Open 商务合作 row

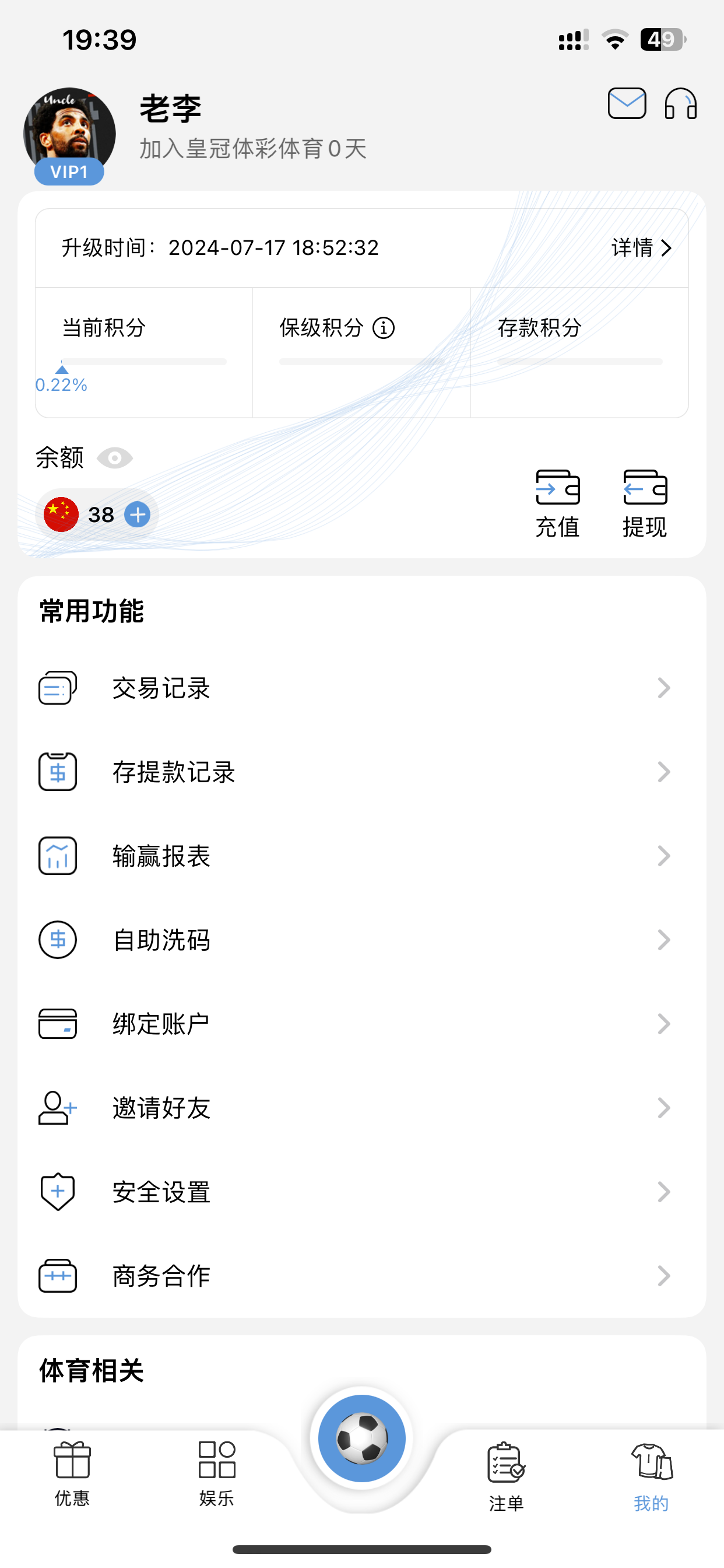[x=361, y=1276]
